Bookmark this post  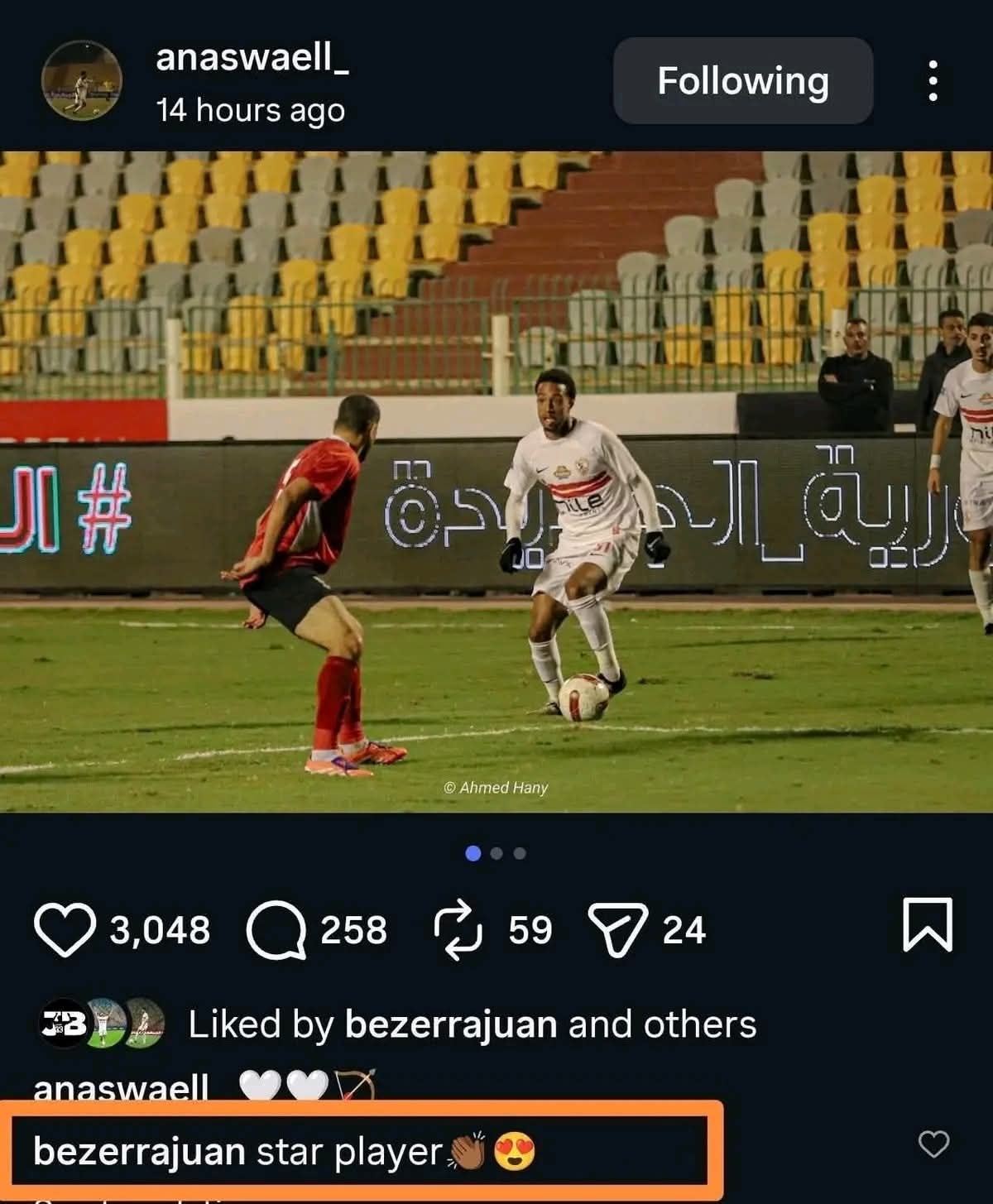927,925
